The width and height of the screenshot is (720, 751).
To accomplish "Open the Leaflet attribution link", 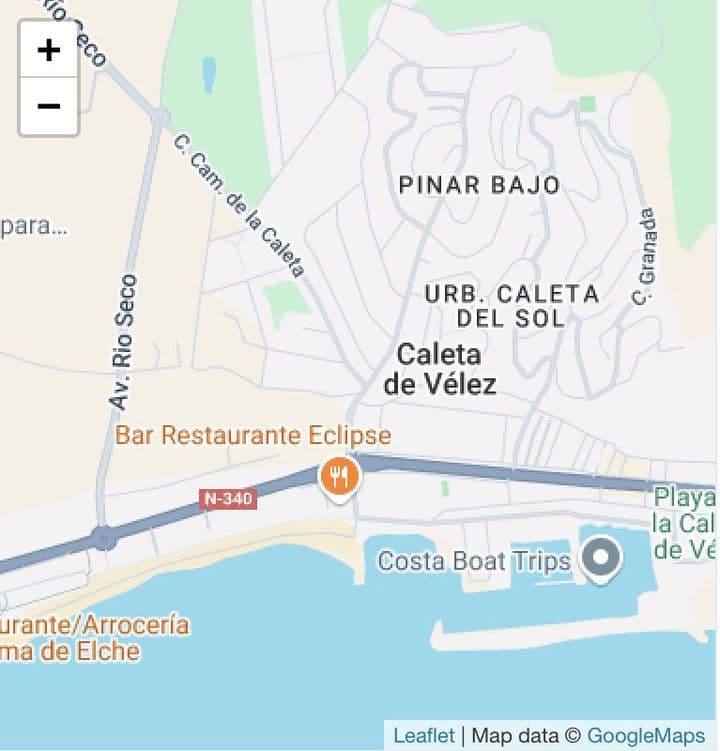I will [x=423, y=736].
